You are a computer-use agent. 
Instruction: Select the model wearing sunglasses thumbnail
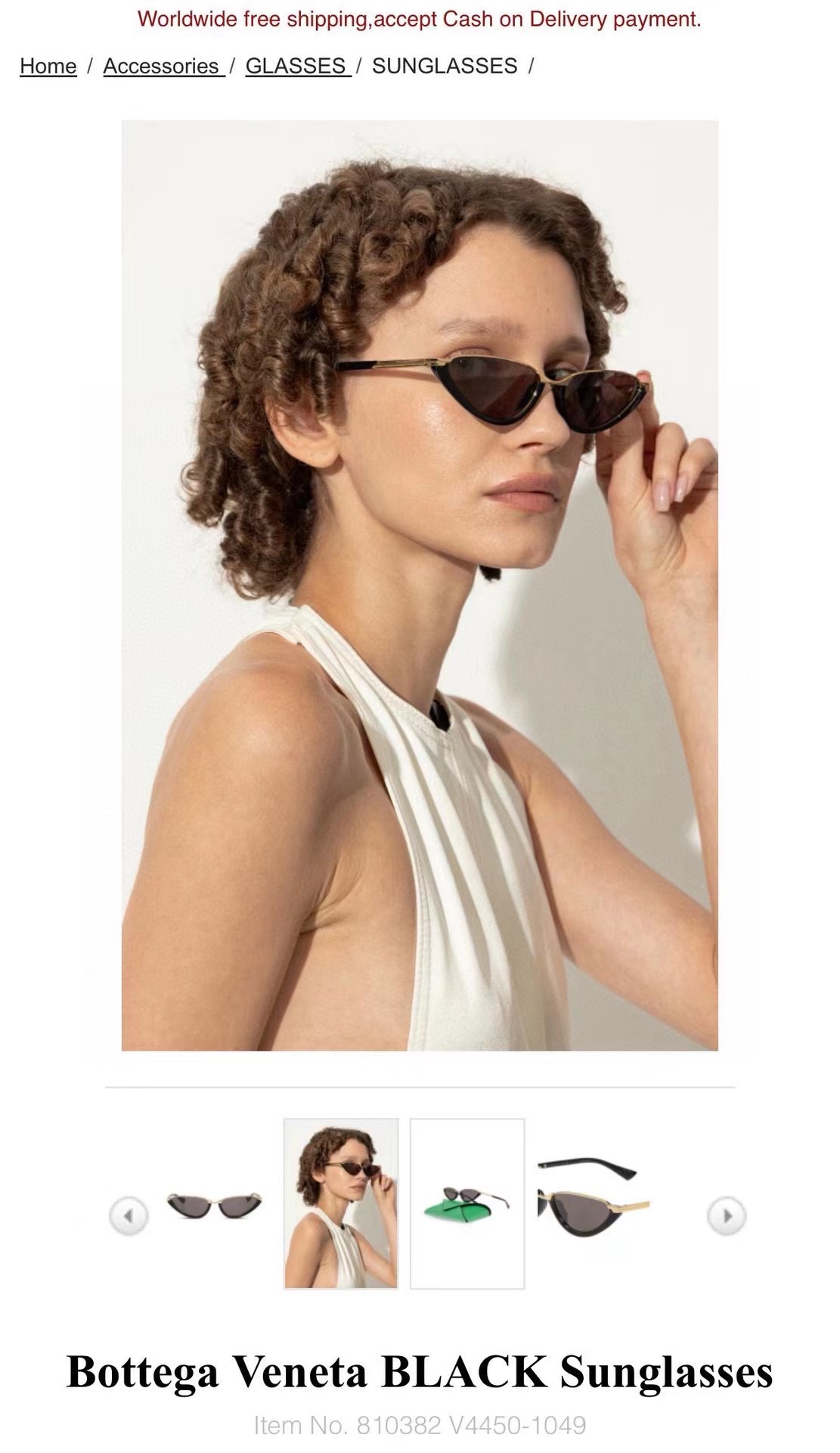[341, 1203]
